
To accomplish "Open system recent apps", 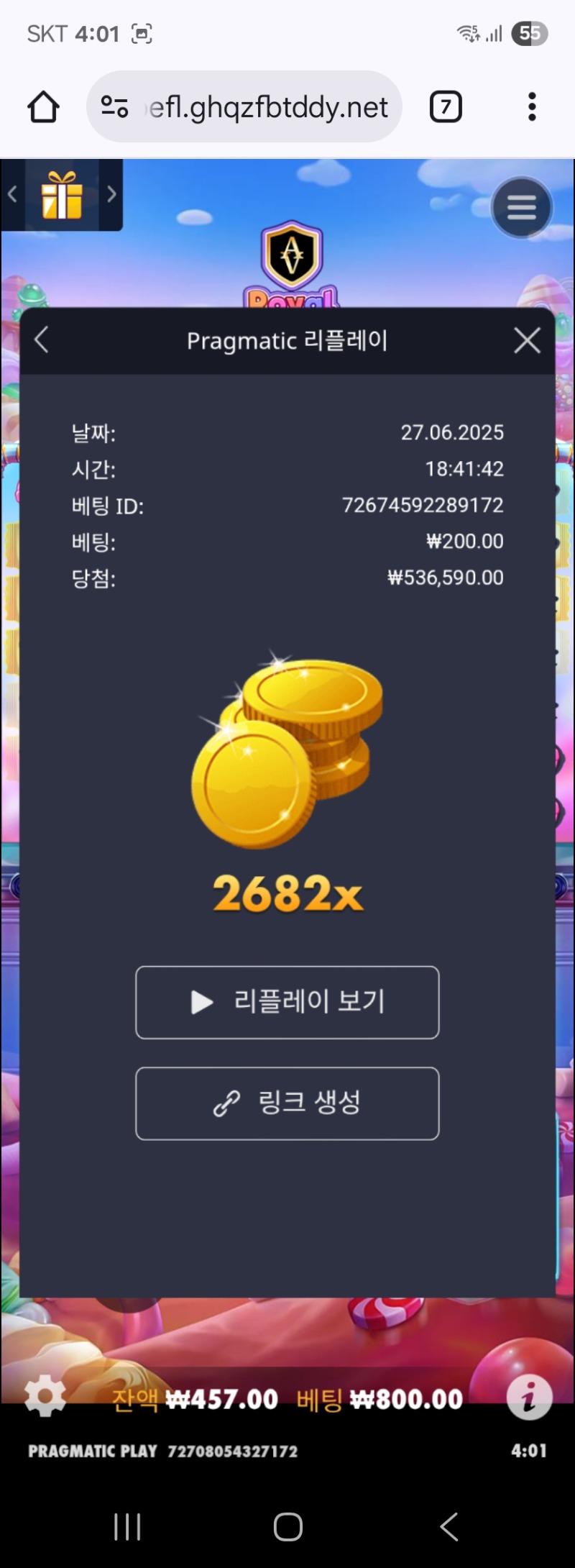I will (x=127, y=1526).
